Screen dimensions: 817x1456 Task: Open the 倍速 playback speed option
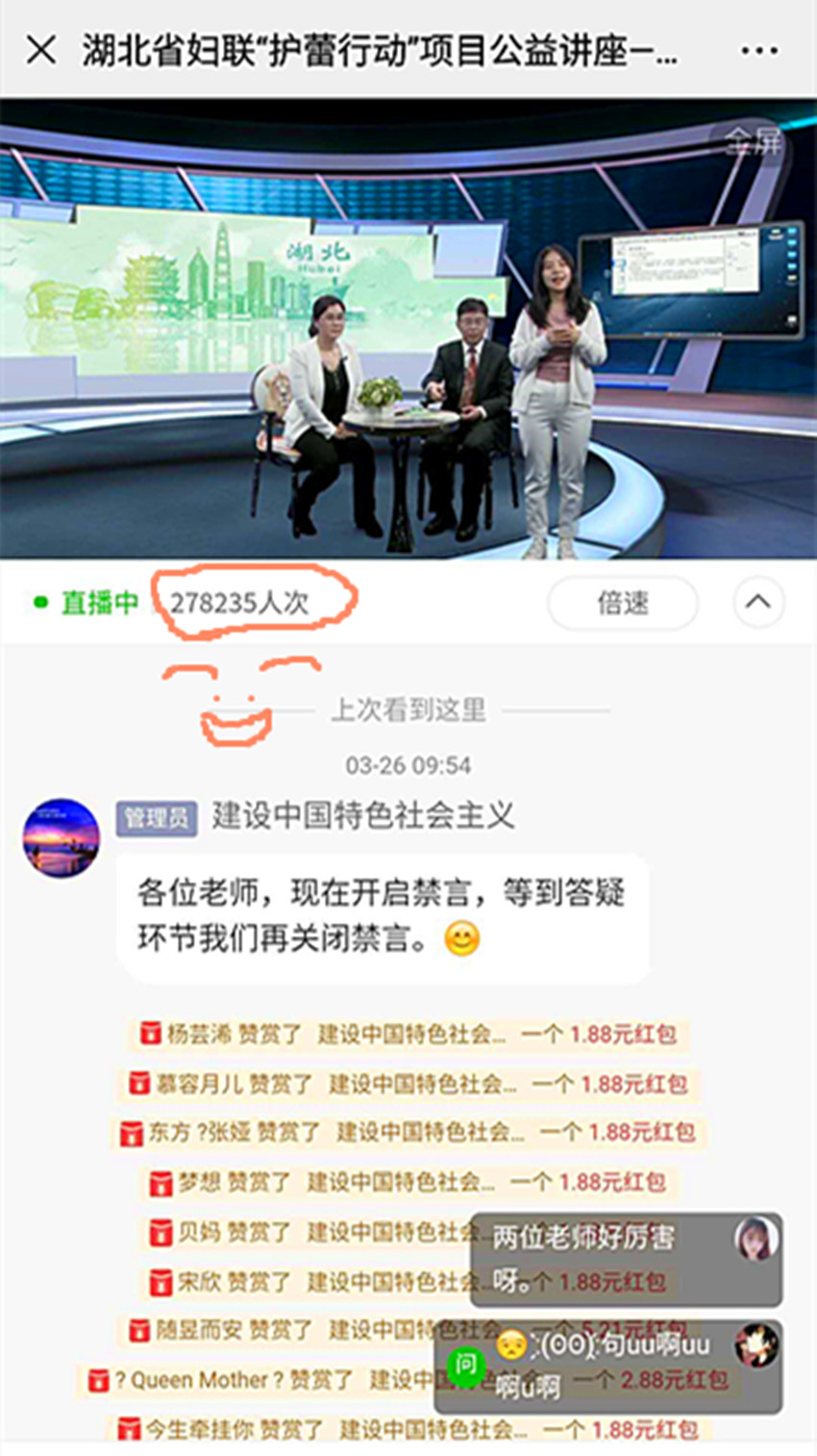(623, 604)
